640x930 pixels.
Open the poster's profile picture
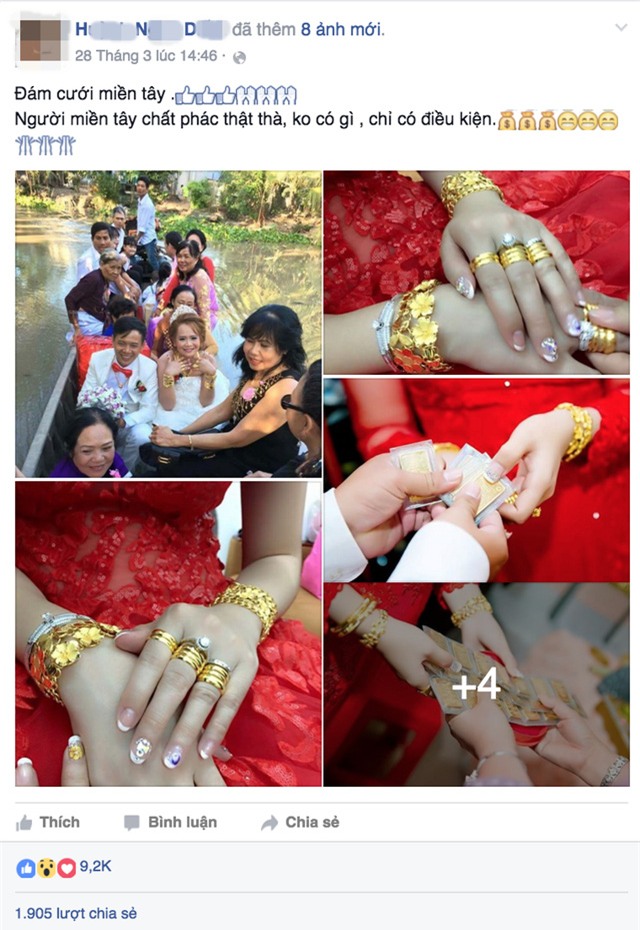click(40, 40)
